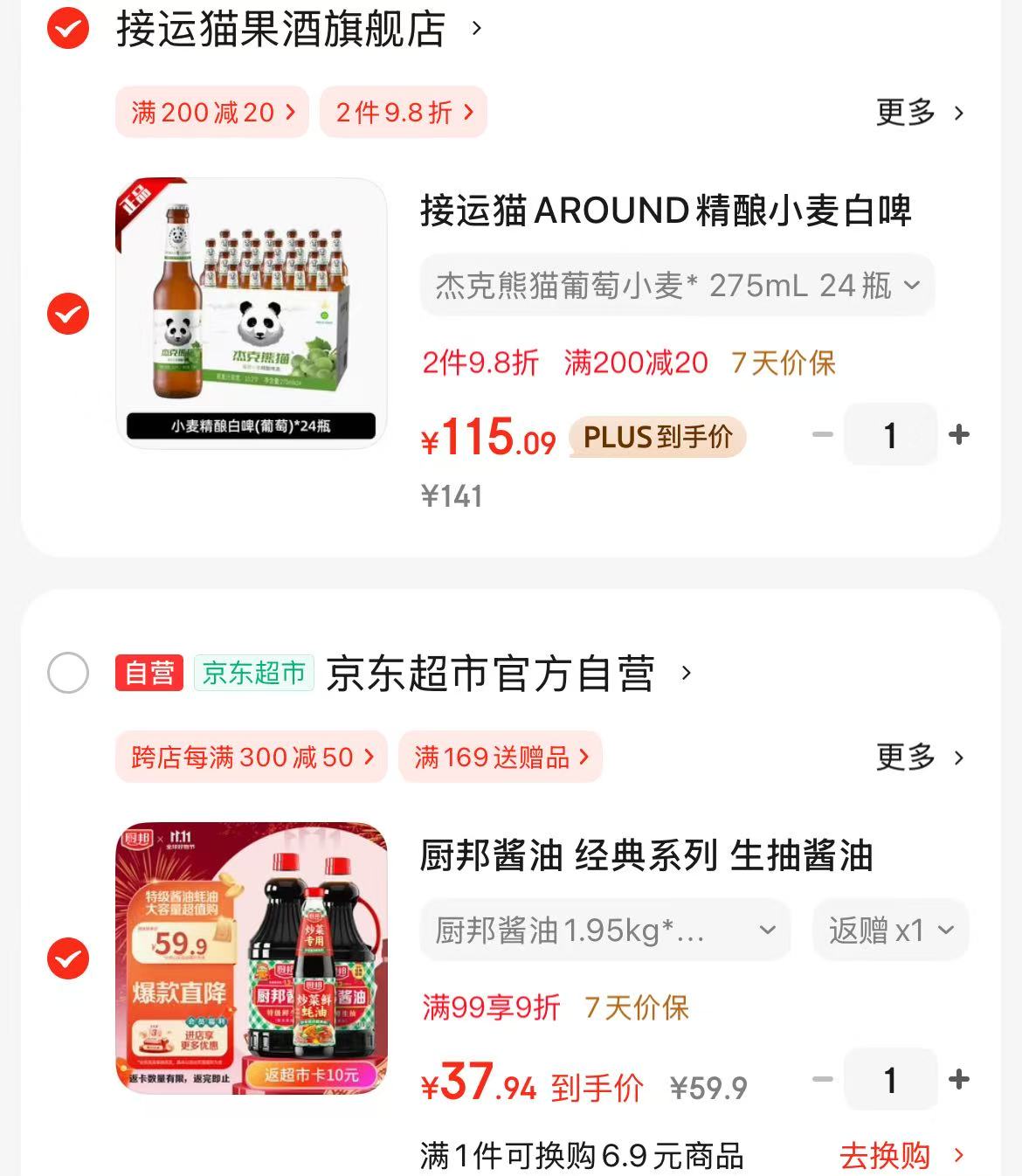Deselect the 厨邦酱油 item checkbox
1022x1176 pixels.
(68, 958)
